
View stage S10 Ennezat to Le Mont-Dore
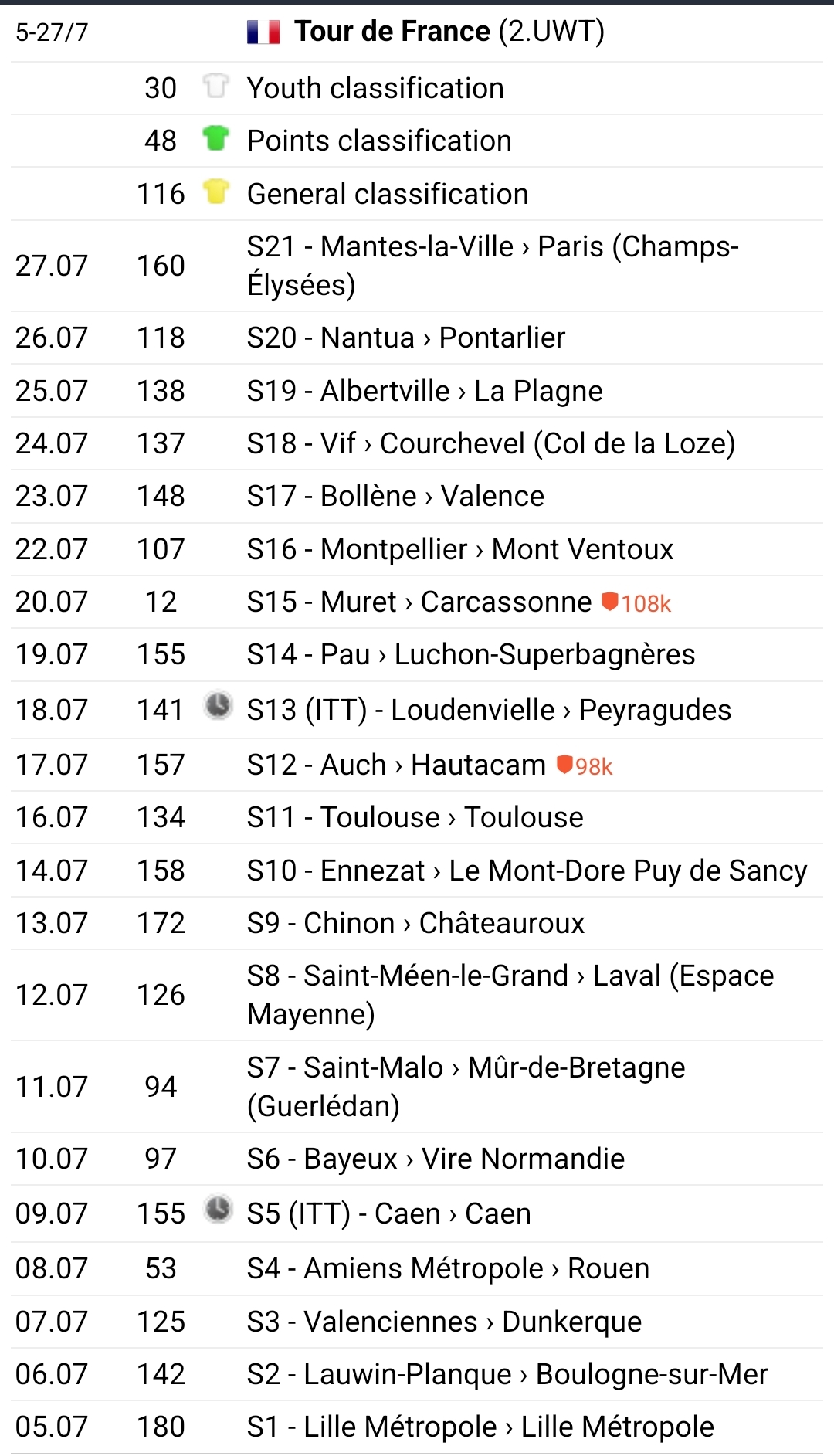[x=526, y=871]
